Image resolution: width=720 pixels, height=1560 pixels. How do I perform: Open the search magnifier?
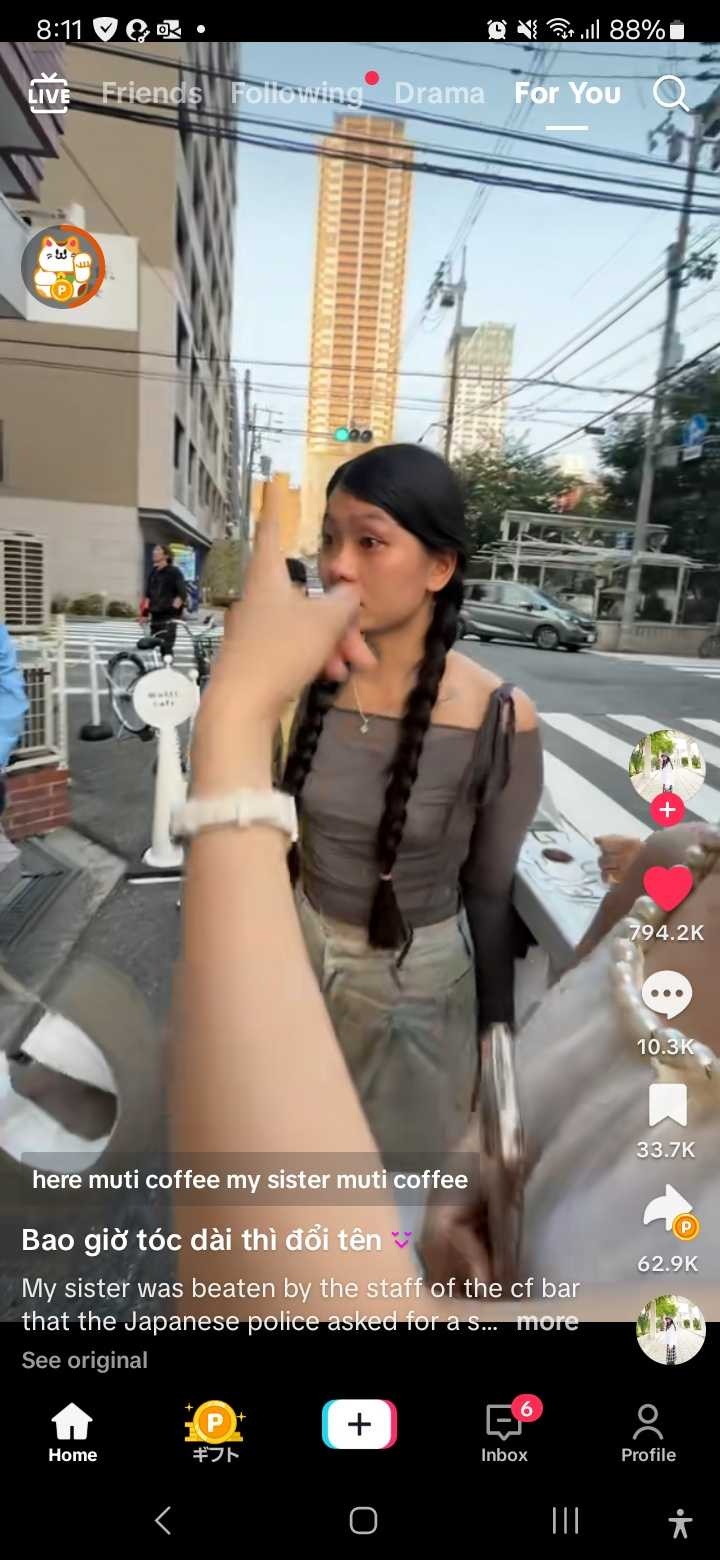(x=670, y=94)
